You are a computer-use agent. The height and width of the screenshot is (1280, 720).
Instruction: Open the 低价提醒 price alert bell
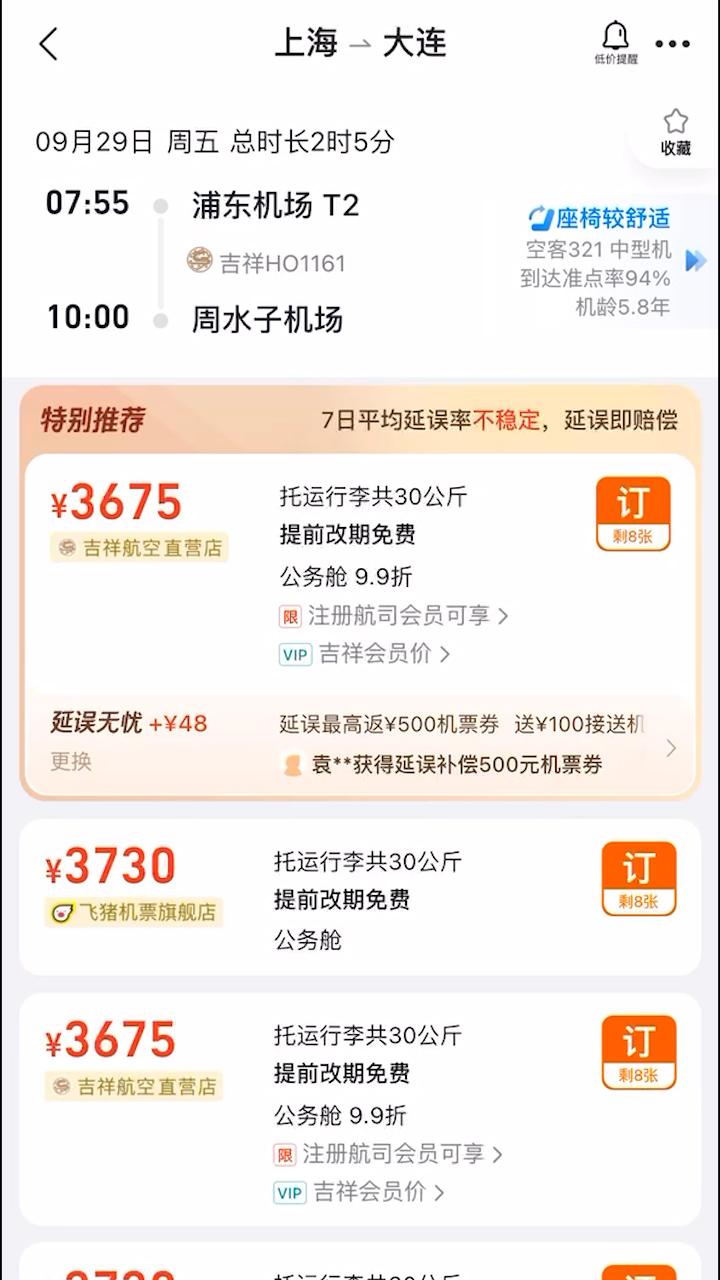[615, 43]
